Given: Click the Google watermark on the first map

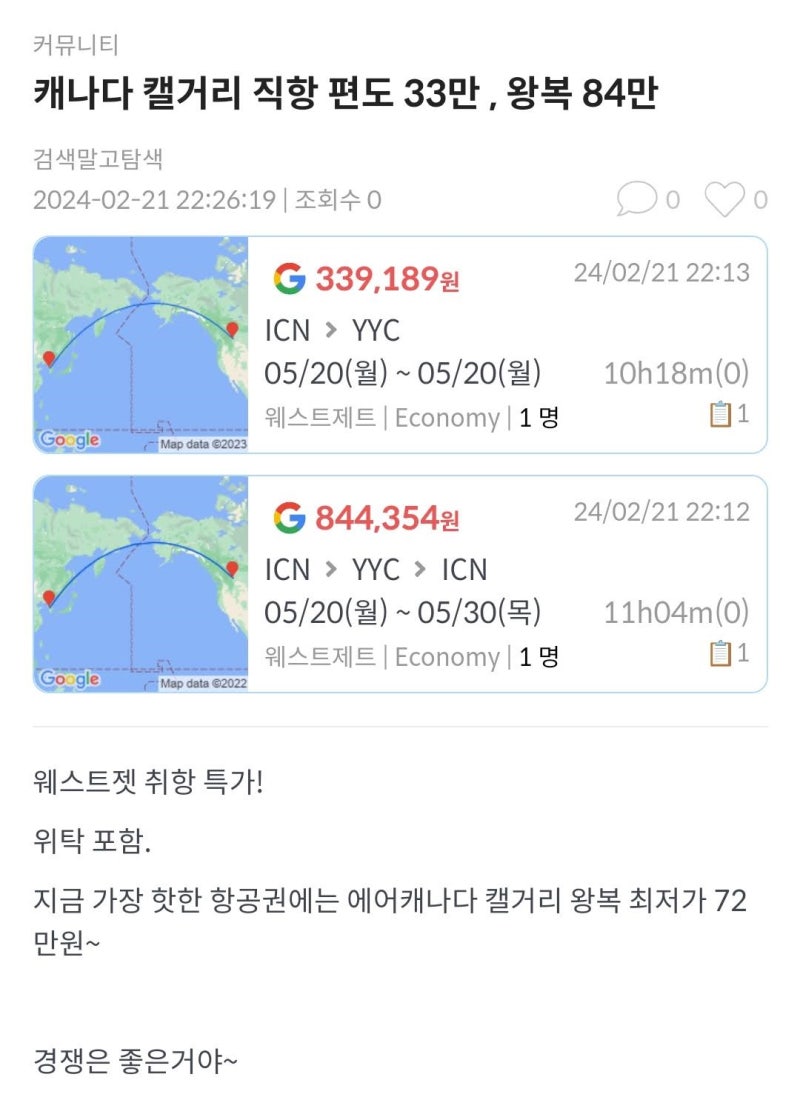Looking at the screenshot, I should coord(66,438).
